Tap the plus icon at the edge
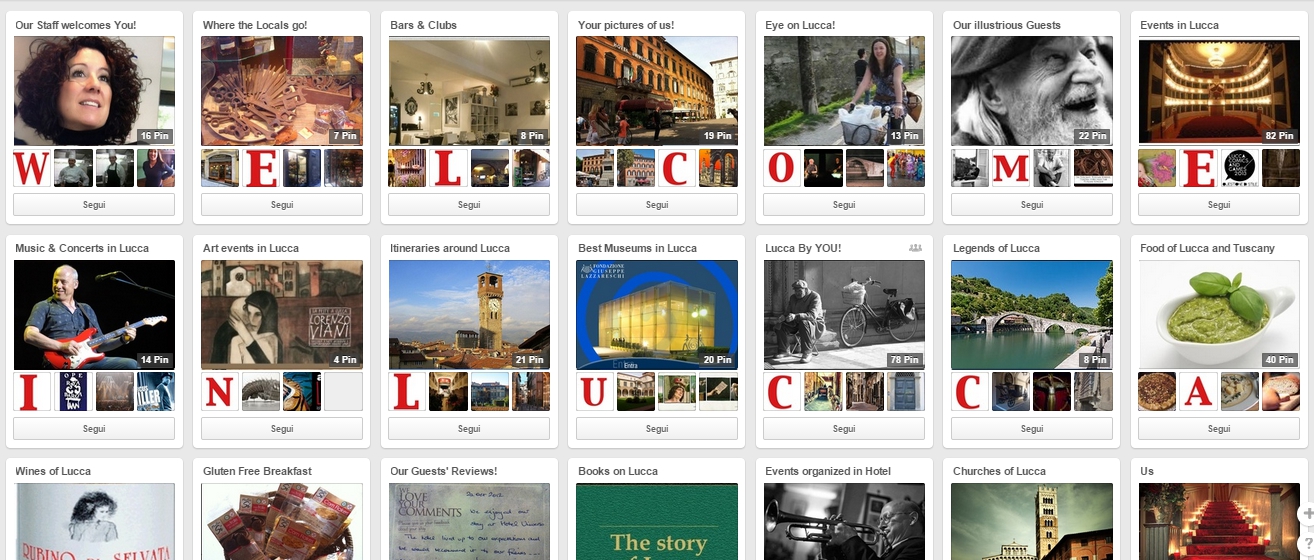The width and height of the screenshot is (1314, 560). (x=1308, y=513)
